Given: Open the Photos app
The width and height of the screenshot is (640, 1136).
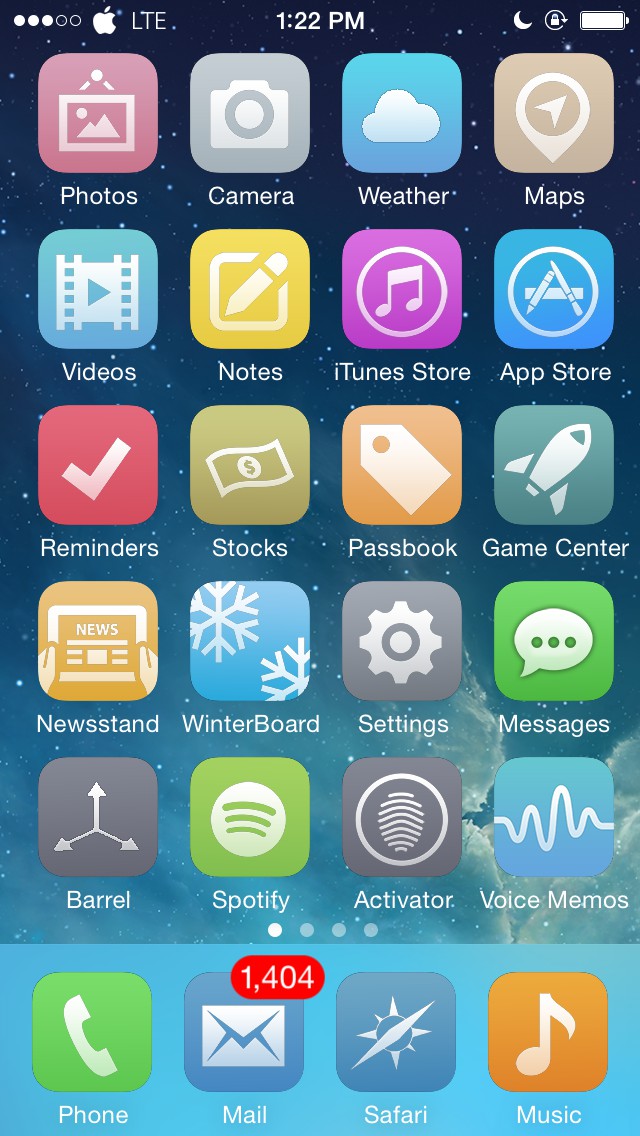Looking at the screenshot, I should click(x=98, y=113).
